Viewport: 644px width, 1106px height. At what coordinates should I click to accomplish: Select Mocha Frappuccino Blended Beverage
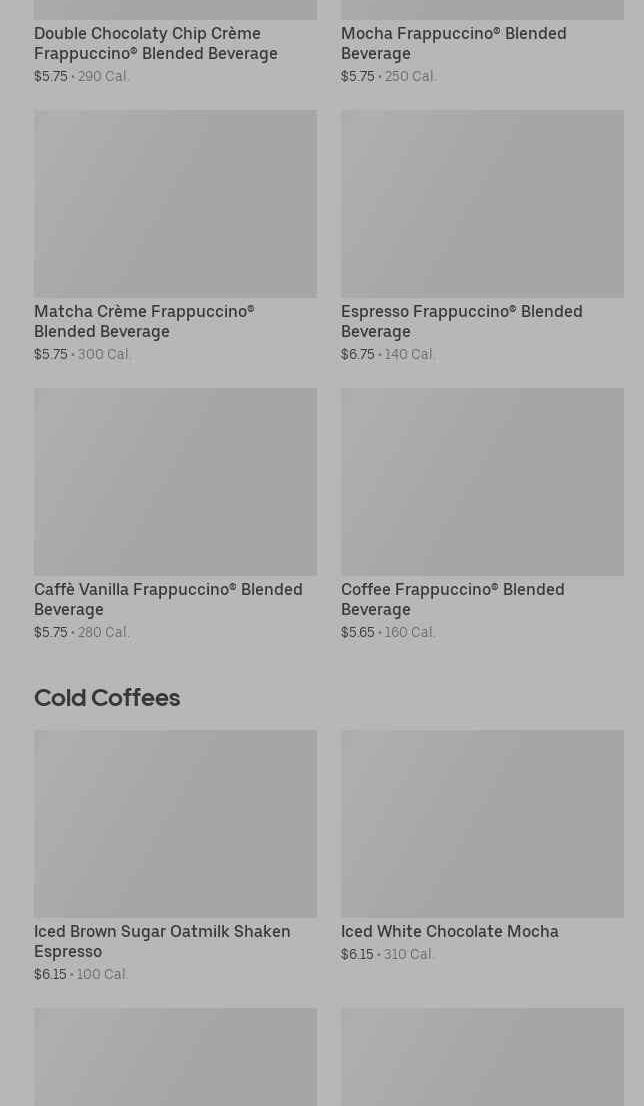coord(453,43)
